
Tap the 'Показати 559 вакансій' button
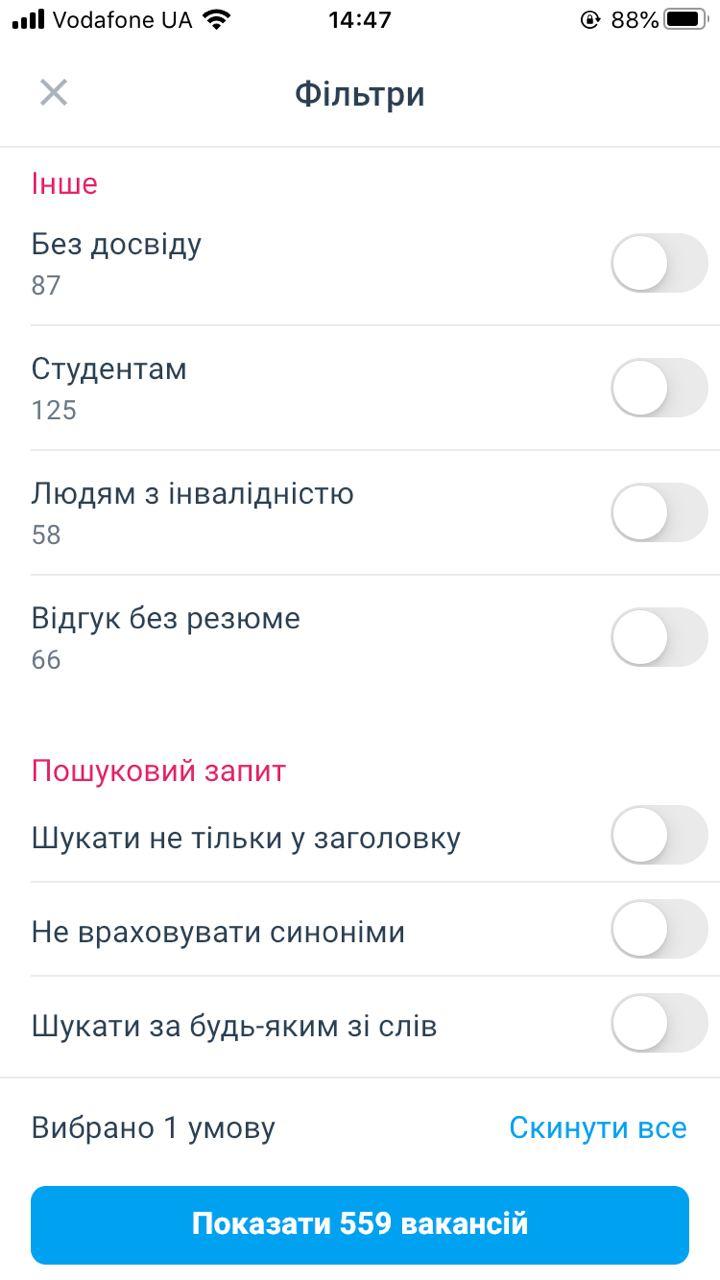[360, 1223]
